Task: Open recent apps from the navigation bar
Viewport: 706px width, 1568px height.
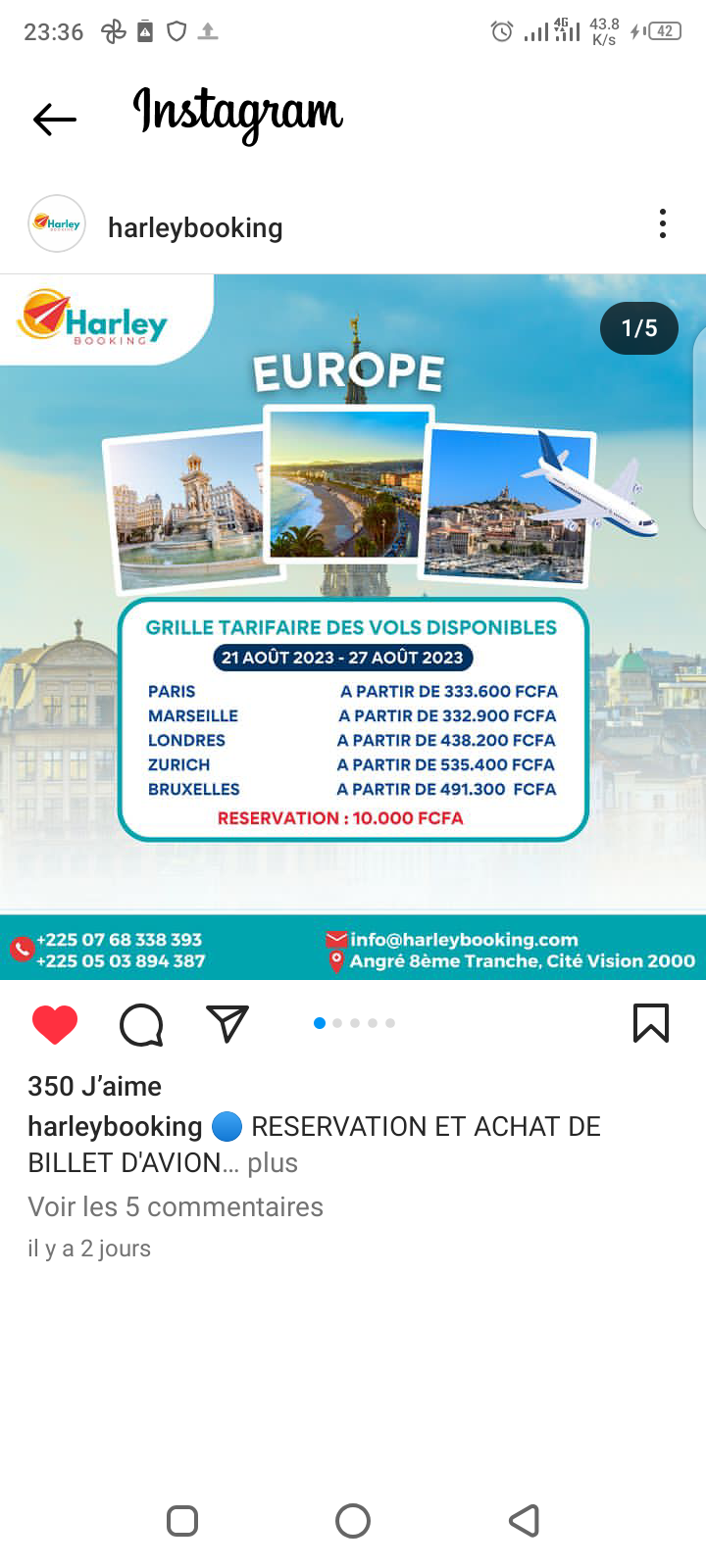Action: click(182, 1521)
